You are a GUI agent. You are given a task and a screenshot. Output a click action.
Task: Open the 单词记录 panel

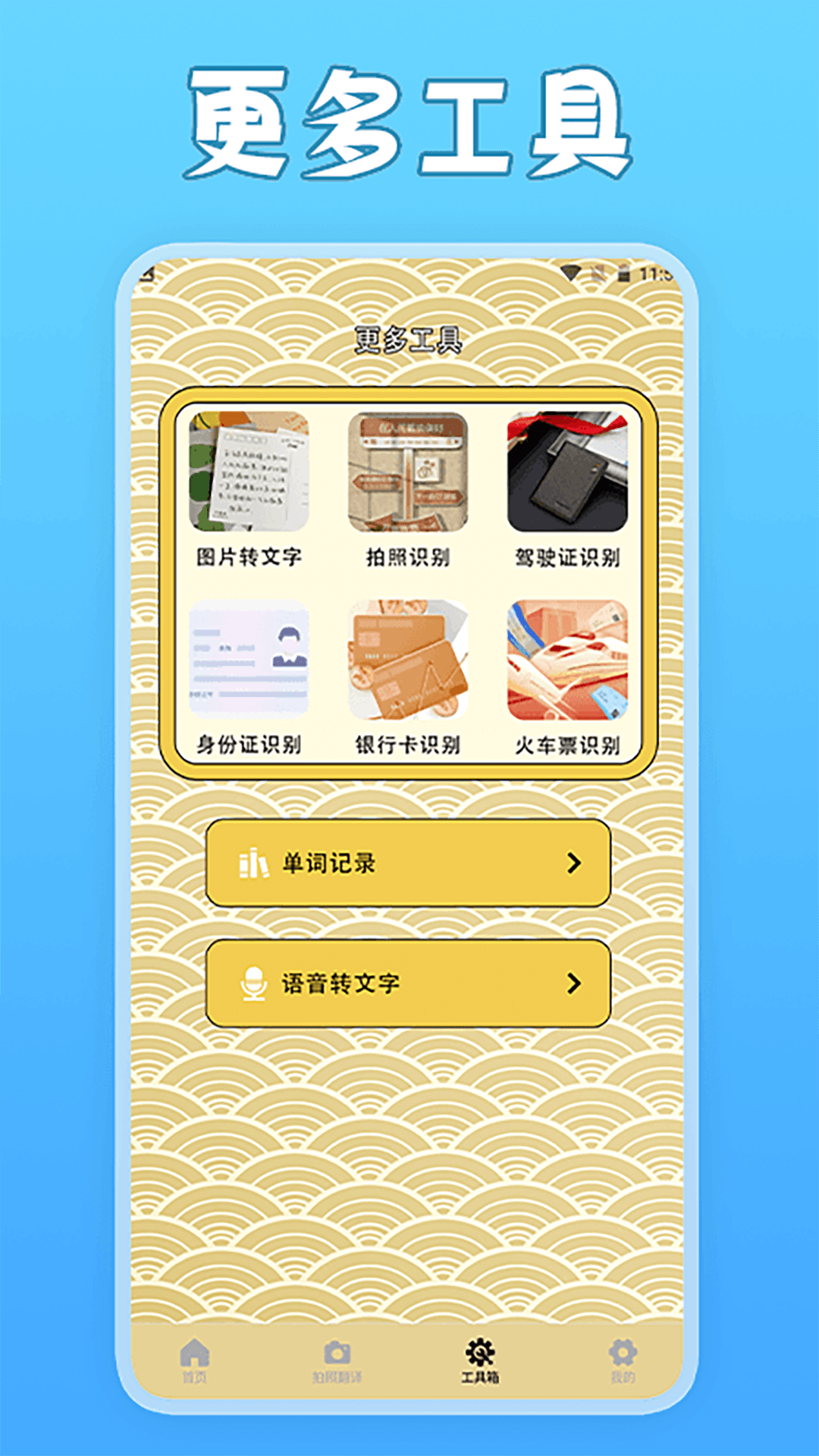tap(409, 861)
